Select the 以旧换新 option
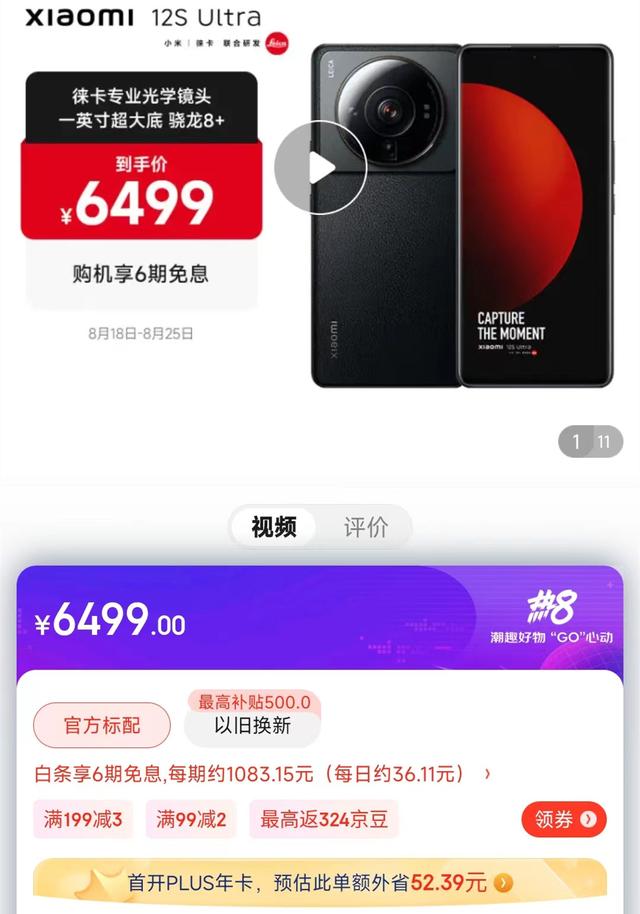640x914 pixels. 252,725
